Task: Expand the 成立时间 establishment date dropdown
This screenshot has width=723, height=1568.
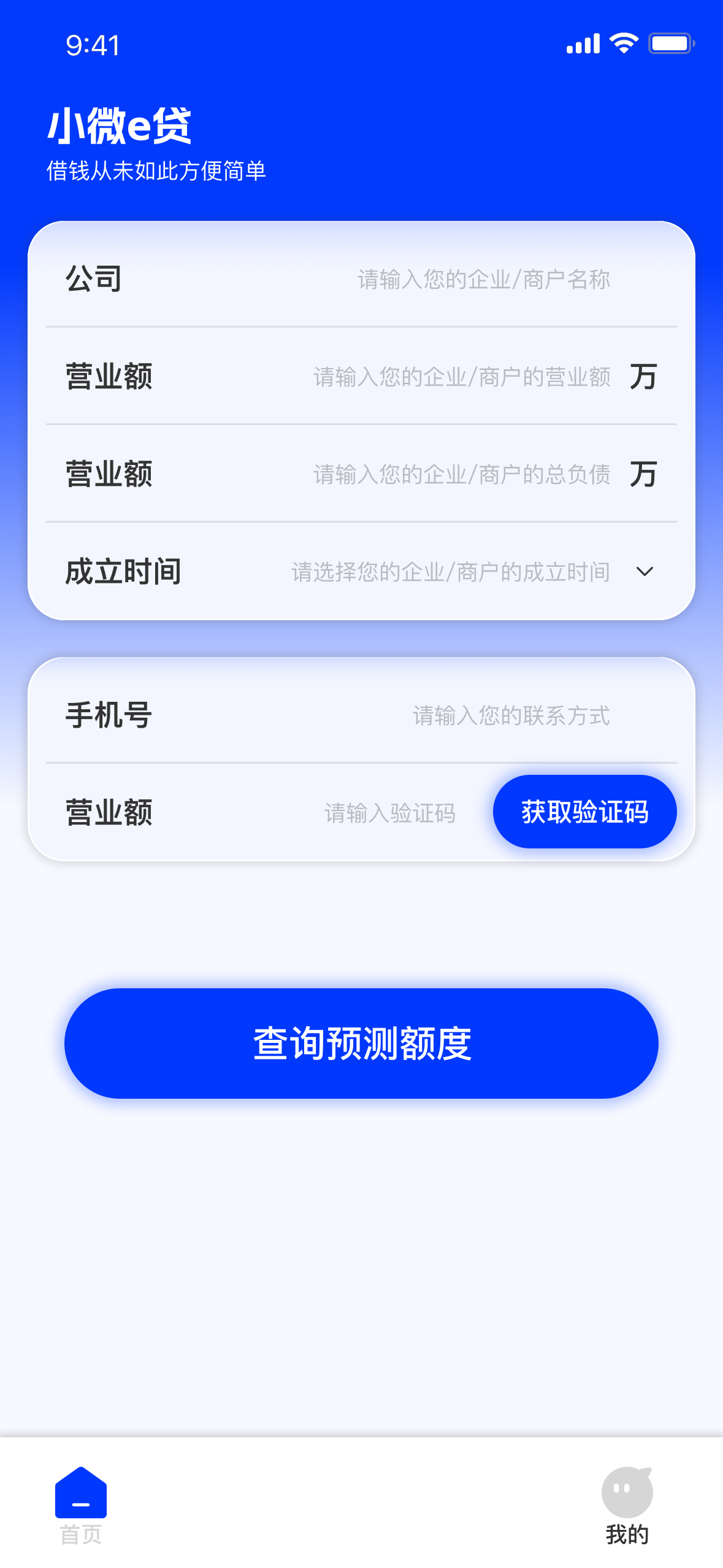Action: (645, 572)
